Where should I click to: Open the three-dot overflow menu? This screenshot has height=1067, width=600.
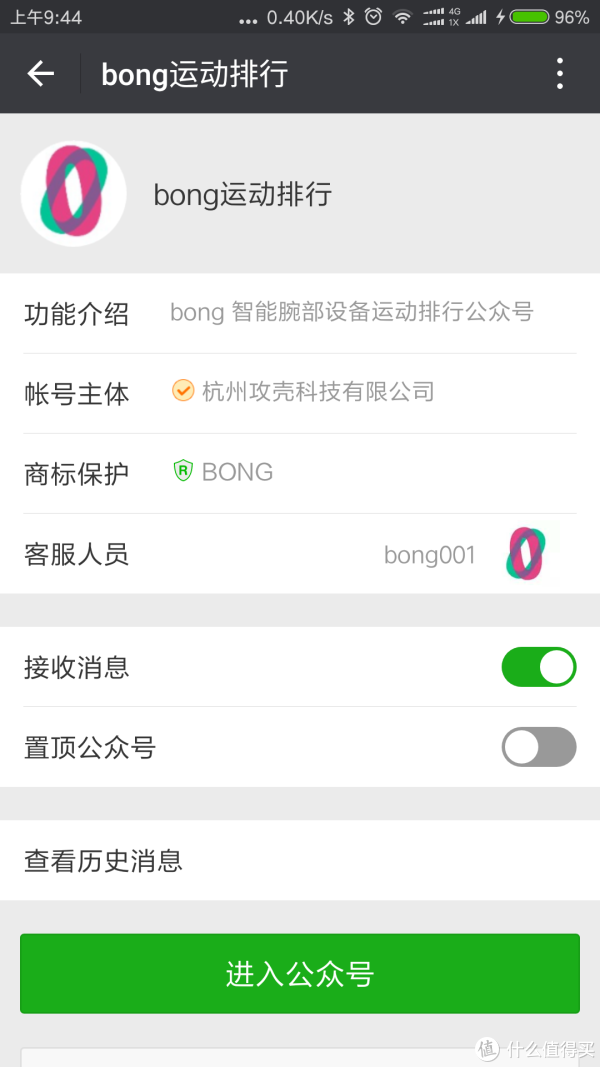[559, 73]
